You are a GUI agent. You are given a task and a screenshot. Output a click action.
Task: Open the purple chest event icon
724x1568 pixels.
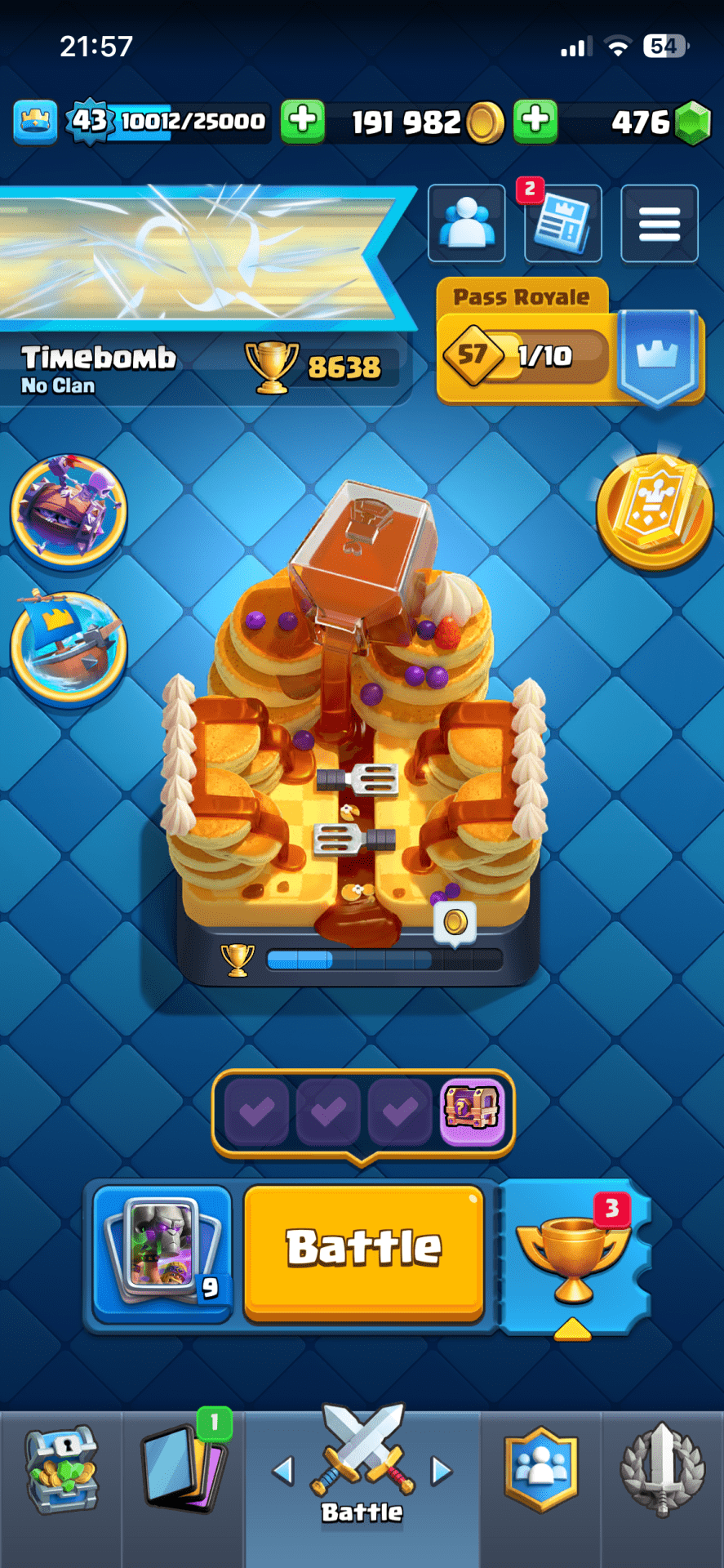click(69, 510)
